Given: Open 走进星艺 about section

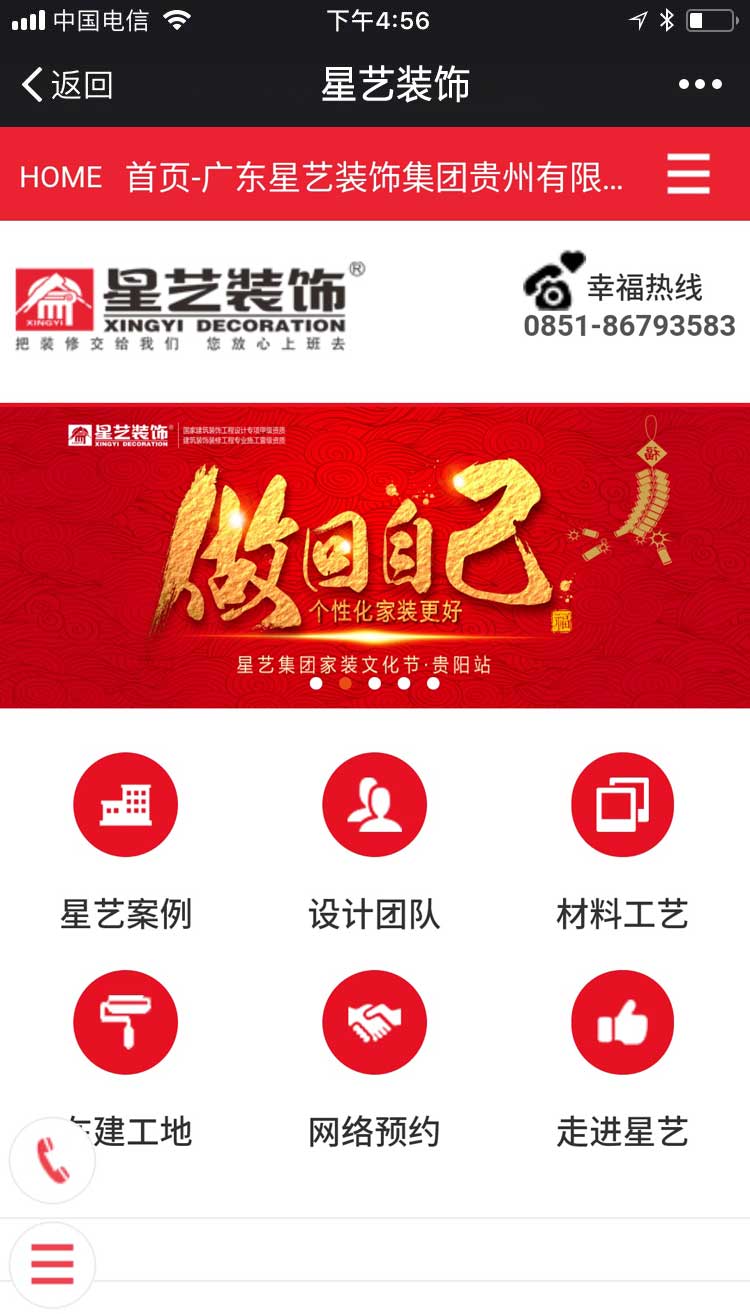Looking at the screenshot, I should [622, 1023].
